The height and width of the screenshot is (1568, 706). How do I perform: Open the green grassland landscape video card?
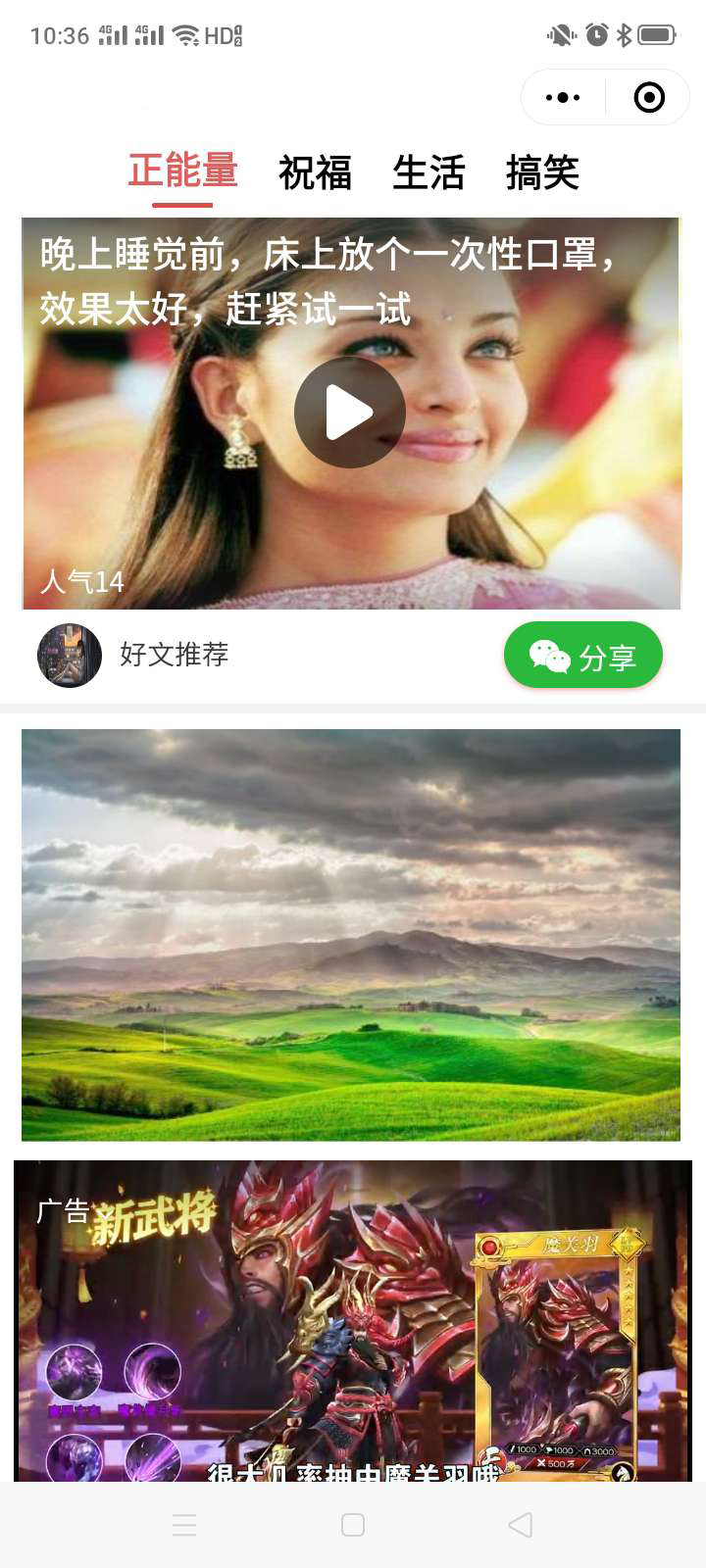[x=351, y=934]
